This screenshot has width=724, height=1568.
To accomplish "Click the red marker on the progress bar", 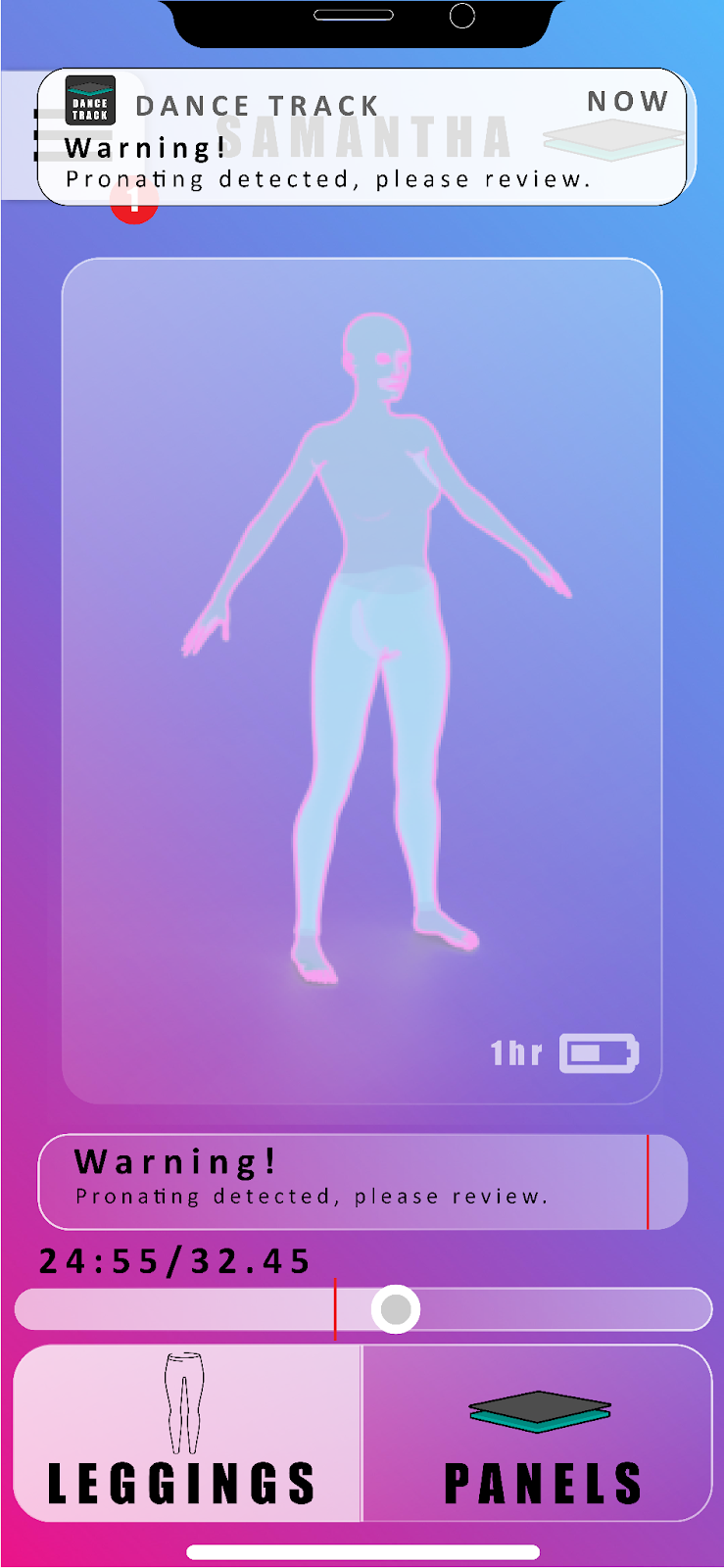I will click(334, 1308).
